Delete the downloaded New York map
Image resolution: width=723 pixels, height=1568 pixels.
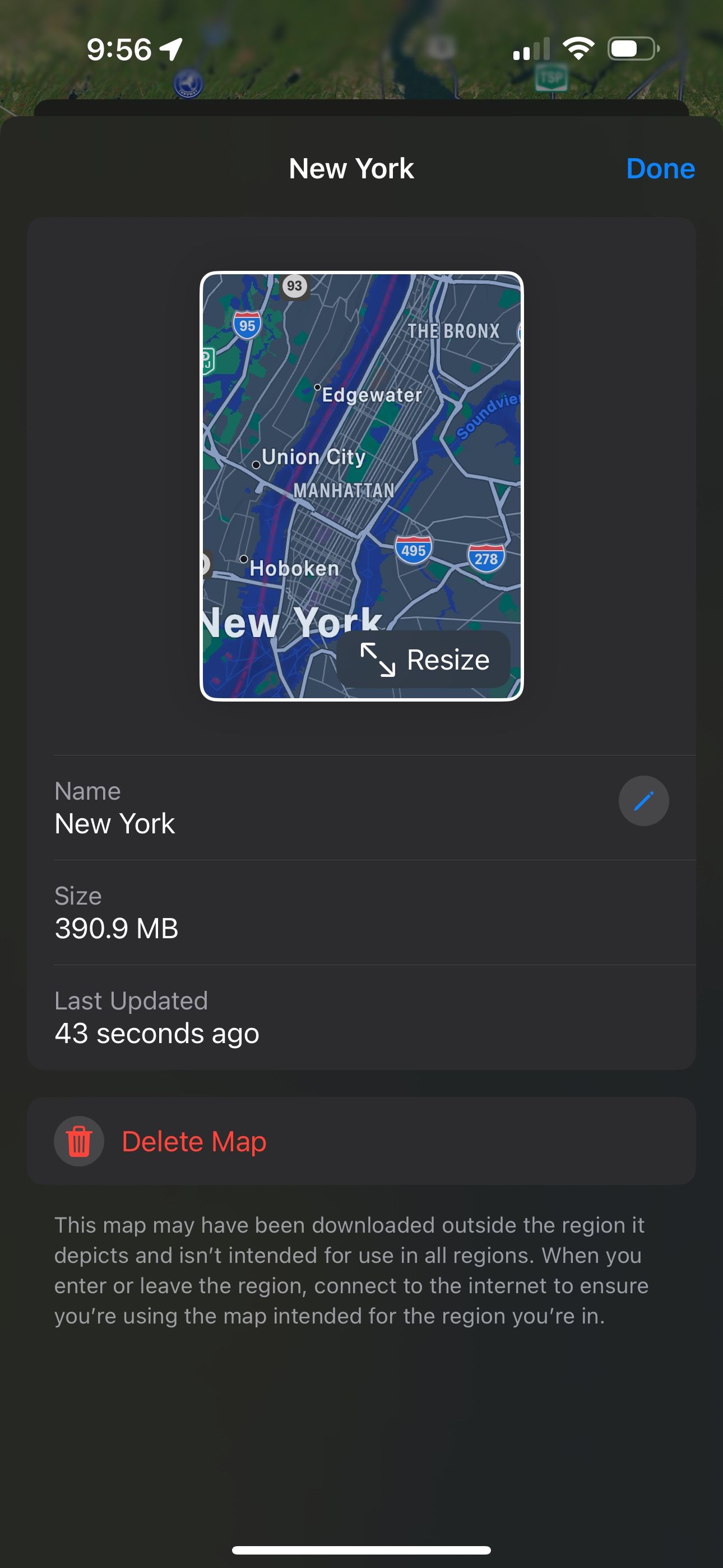pyautogui.click(x=193, y=1141)
